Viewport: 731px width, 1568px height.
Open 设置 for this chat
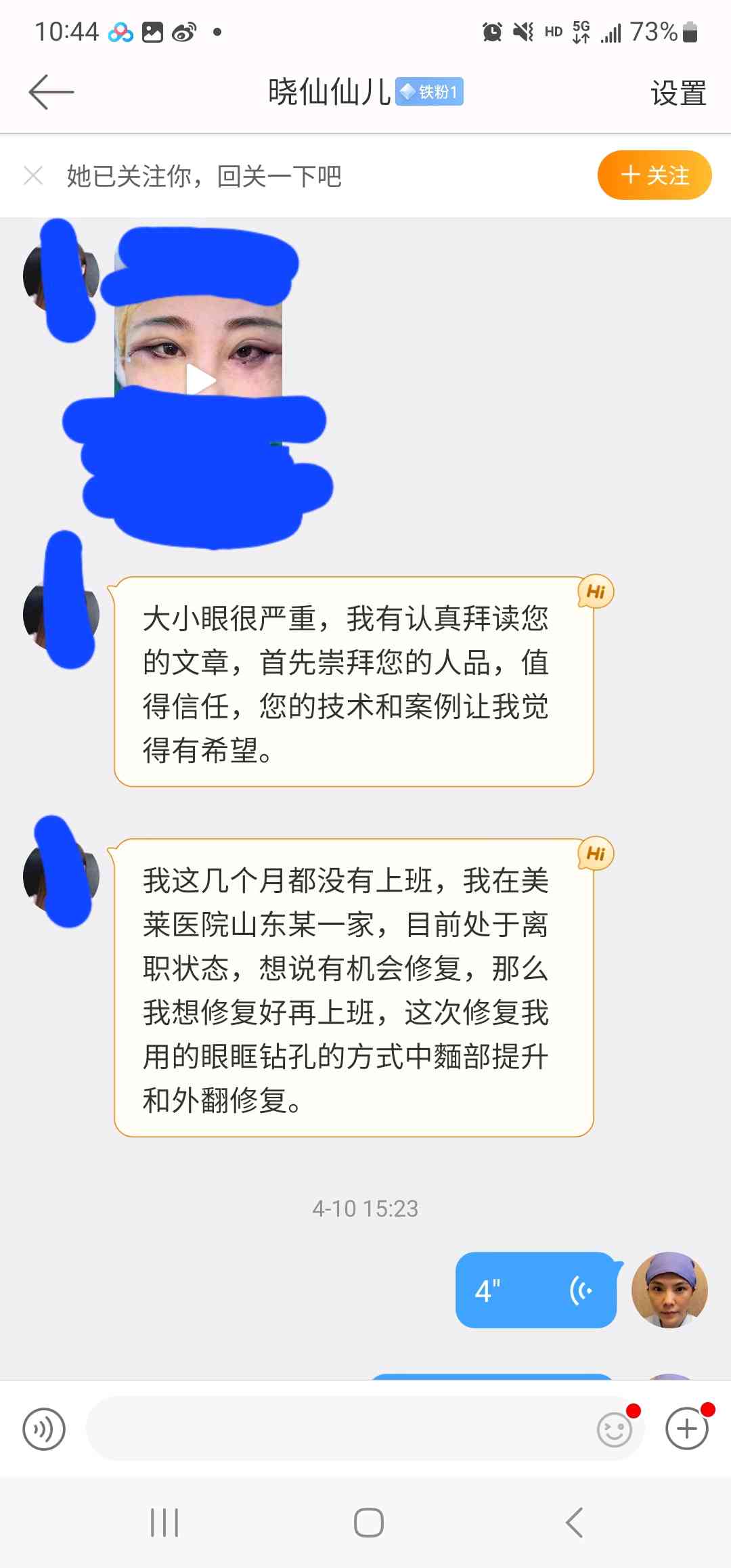click(678, 93)
